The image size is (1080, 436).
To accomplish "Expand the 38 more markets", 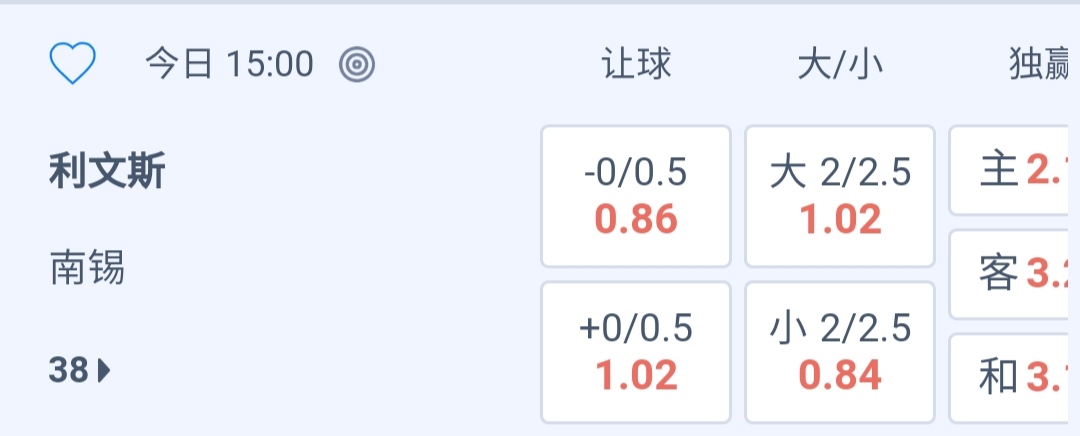I will coord(80,372).
